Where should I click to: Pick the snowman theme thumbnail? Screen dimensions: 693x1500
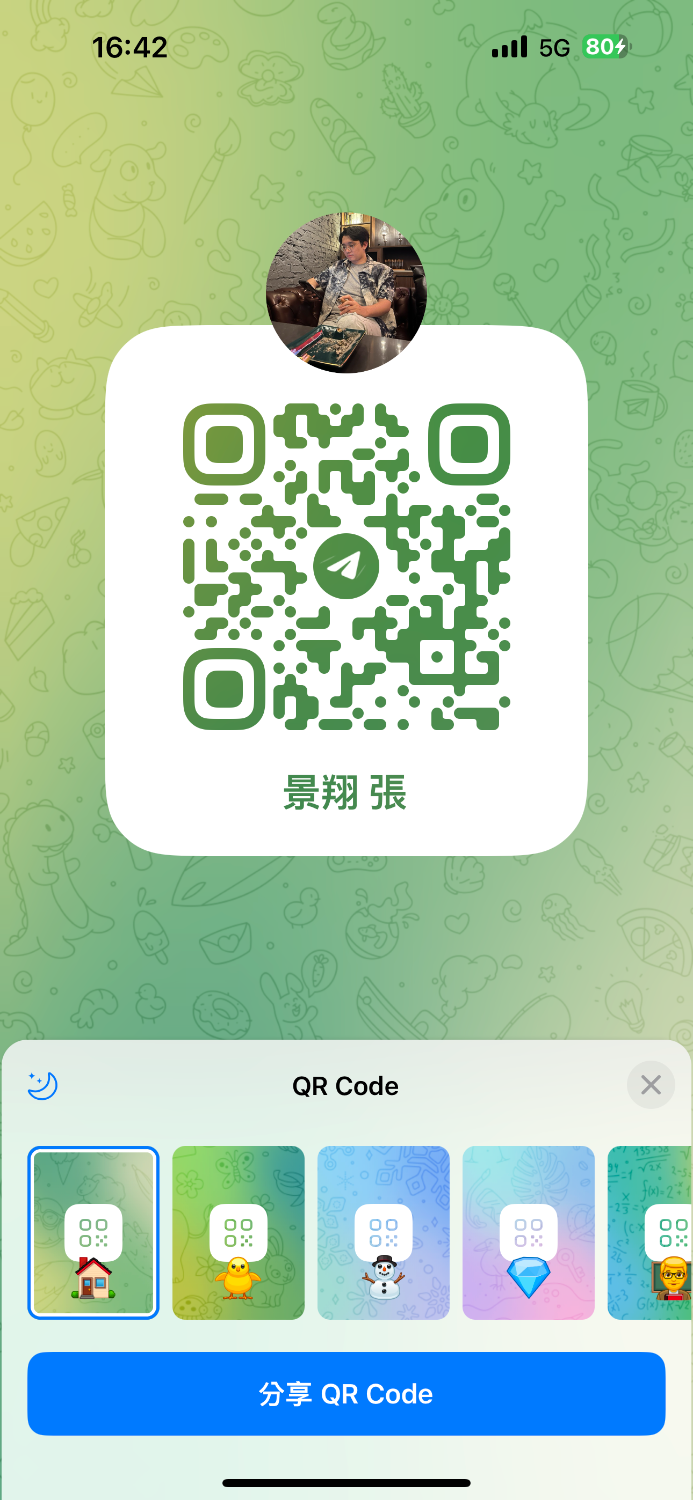(383, 1232)
